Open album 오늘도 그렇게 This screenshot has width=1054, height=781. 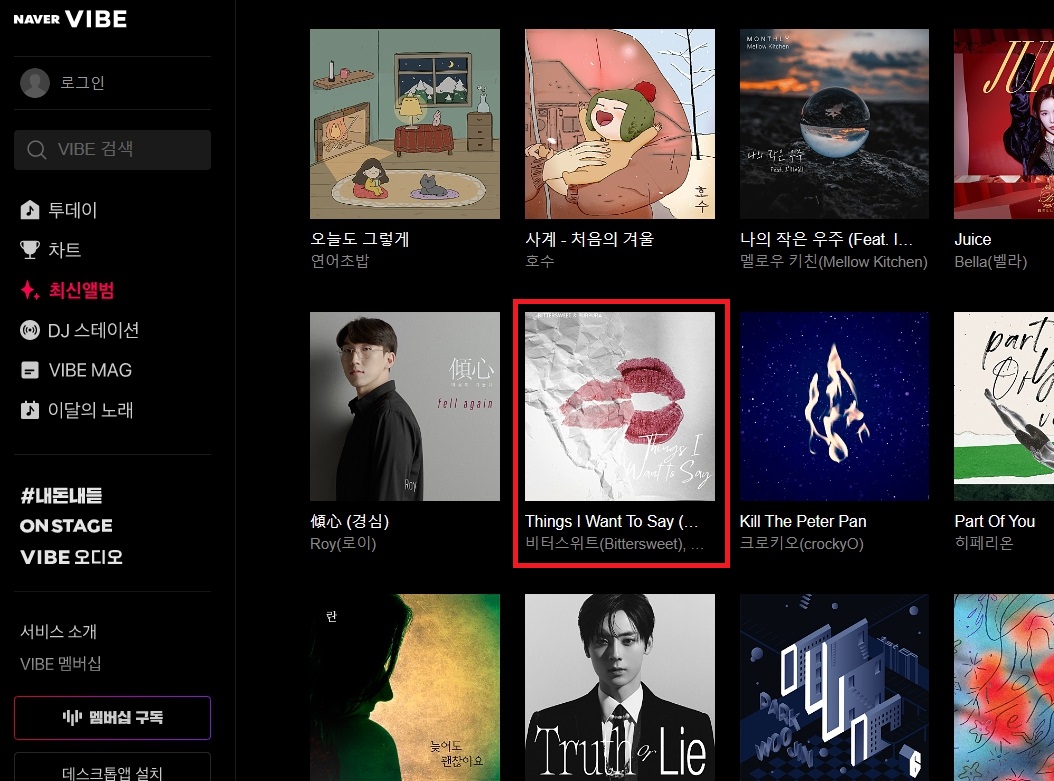coord(404,124)
